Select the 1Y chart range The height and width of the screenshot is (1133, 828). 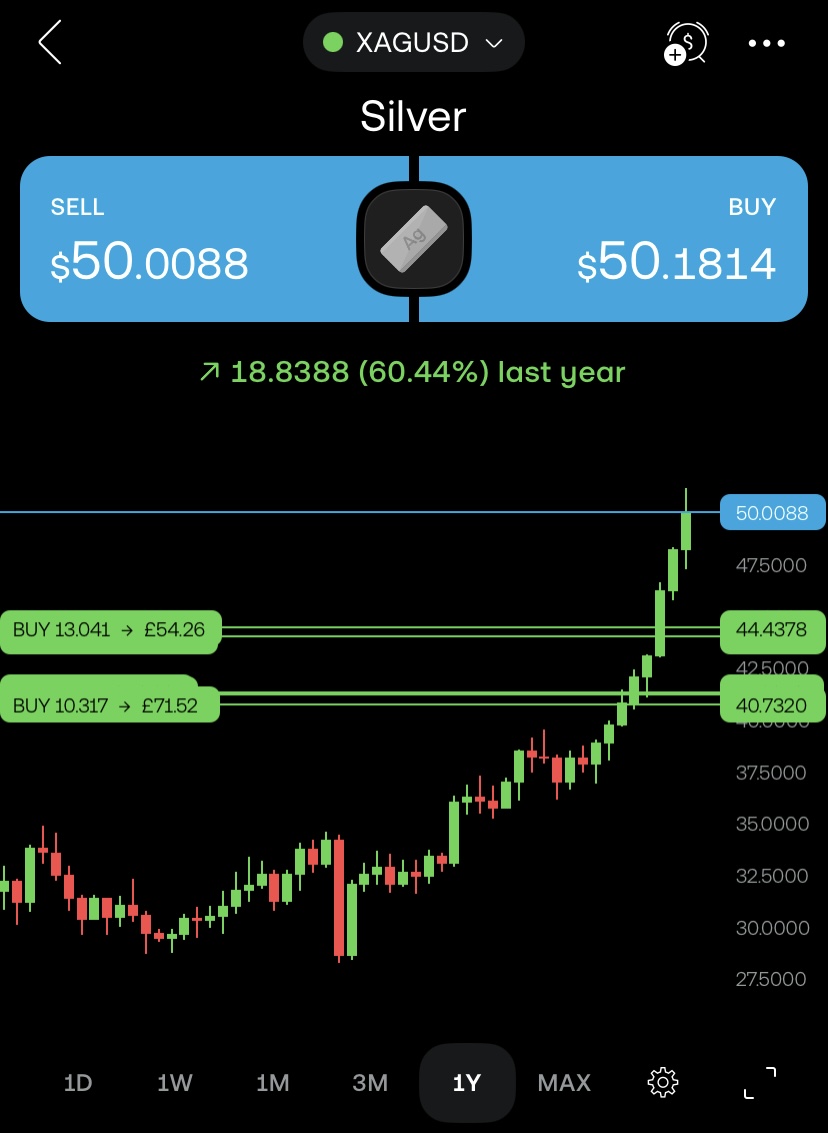pyautogui.click(x=467, y=1082)
